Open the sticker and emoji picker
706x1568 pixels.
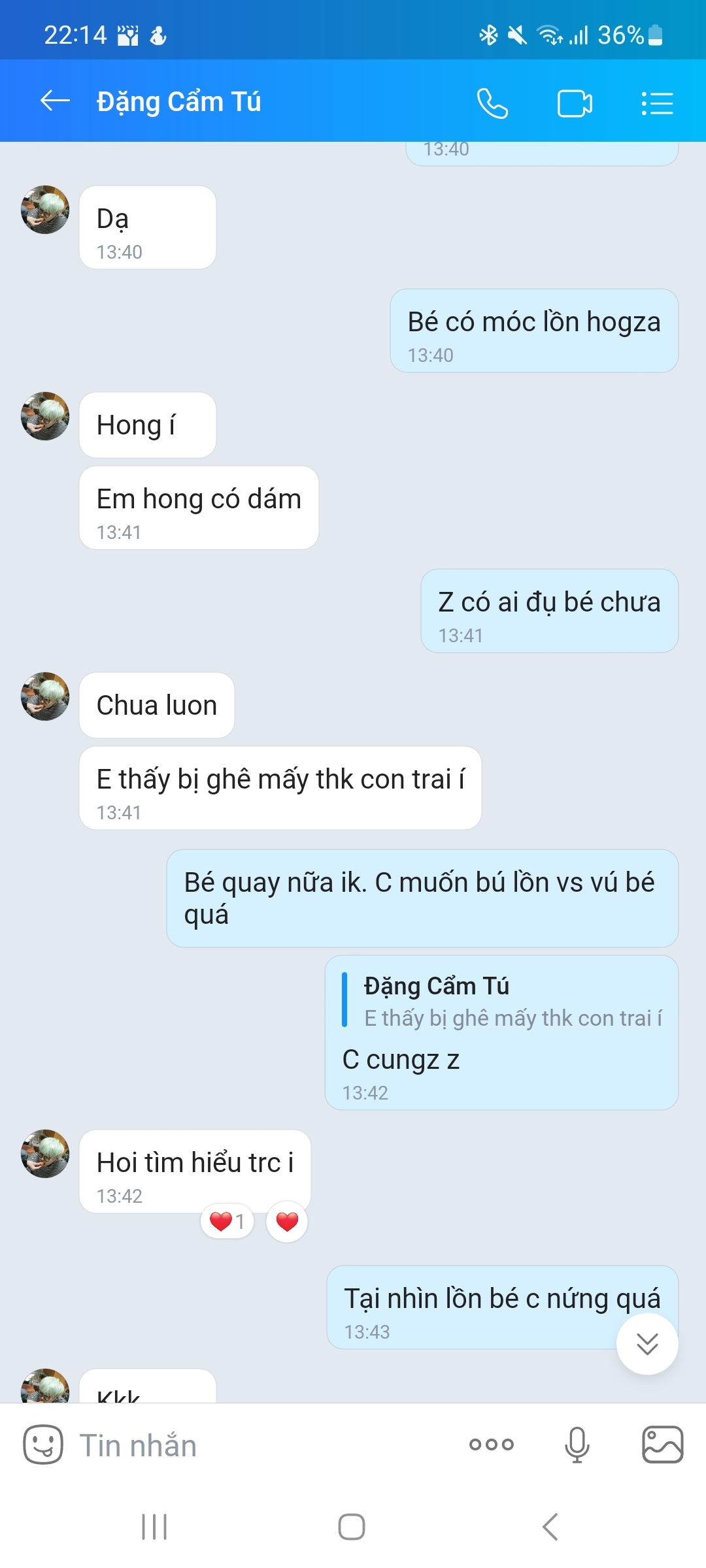(x=43, y=1445)
